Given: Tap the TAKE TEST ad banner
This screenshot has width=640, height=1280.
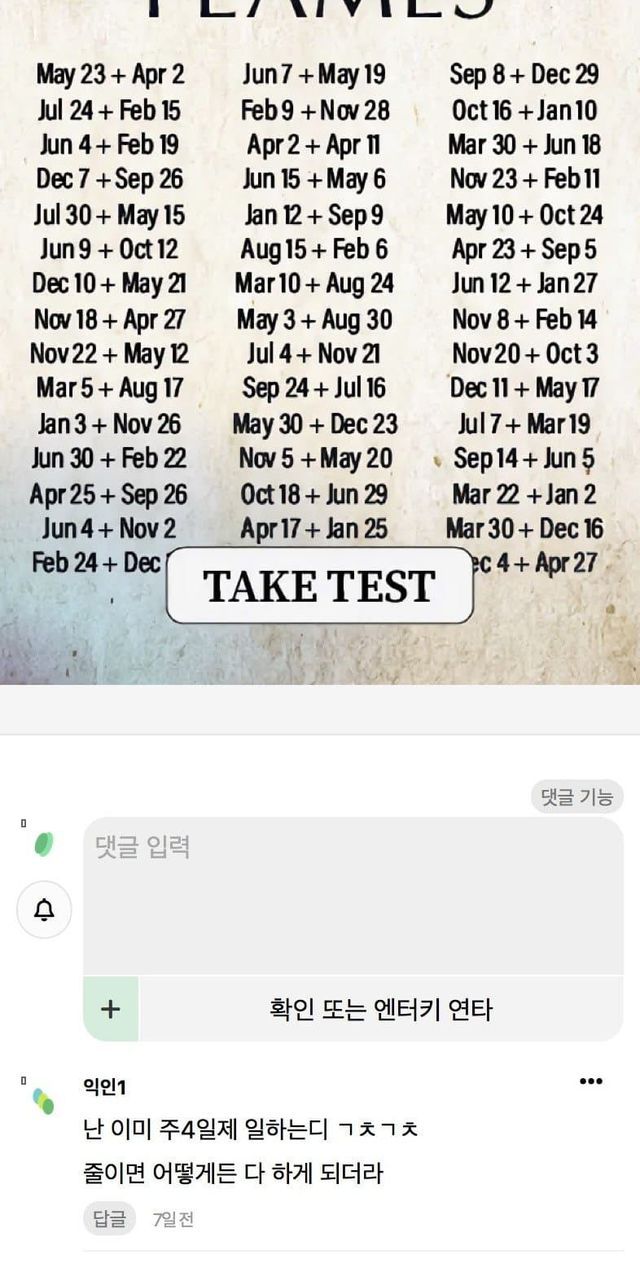Looking at the screenshot, I should click(319, 586).
